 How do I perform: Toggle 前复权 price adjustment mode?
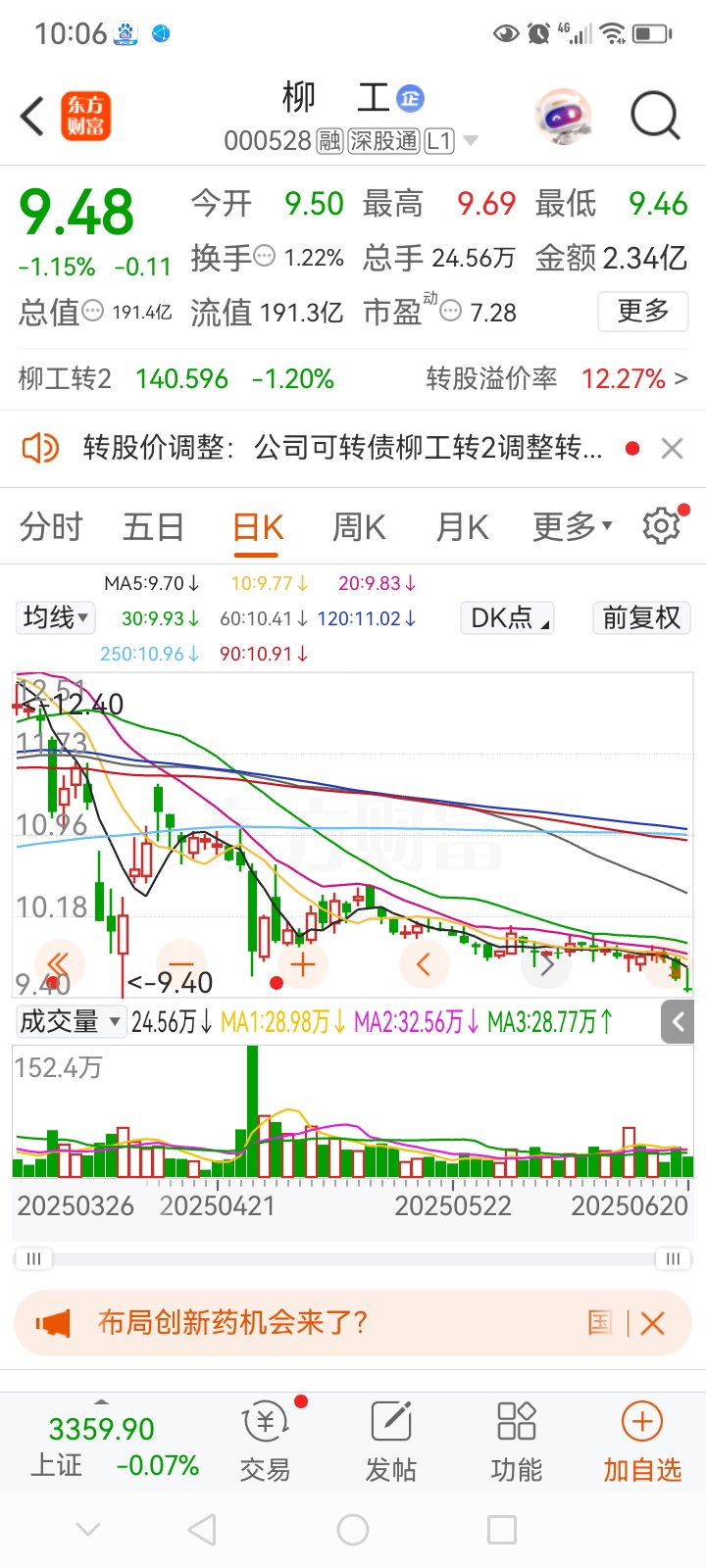point(641,617)
